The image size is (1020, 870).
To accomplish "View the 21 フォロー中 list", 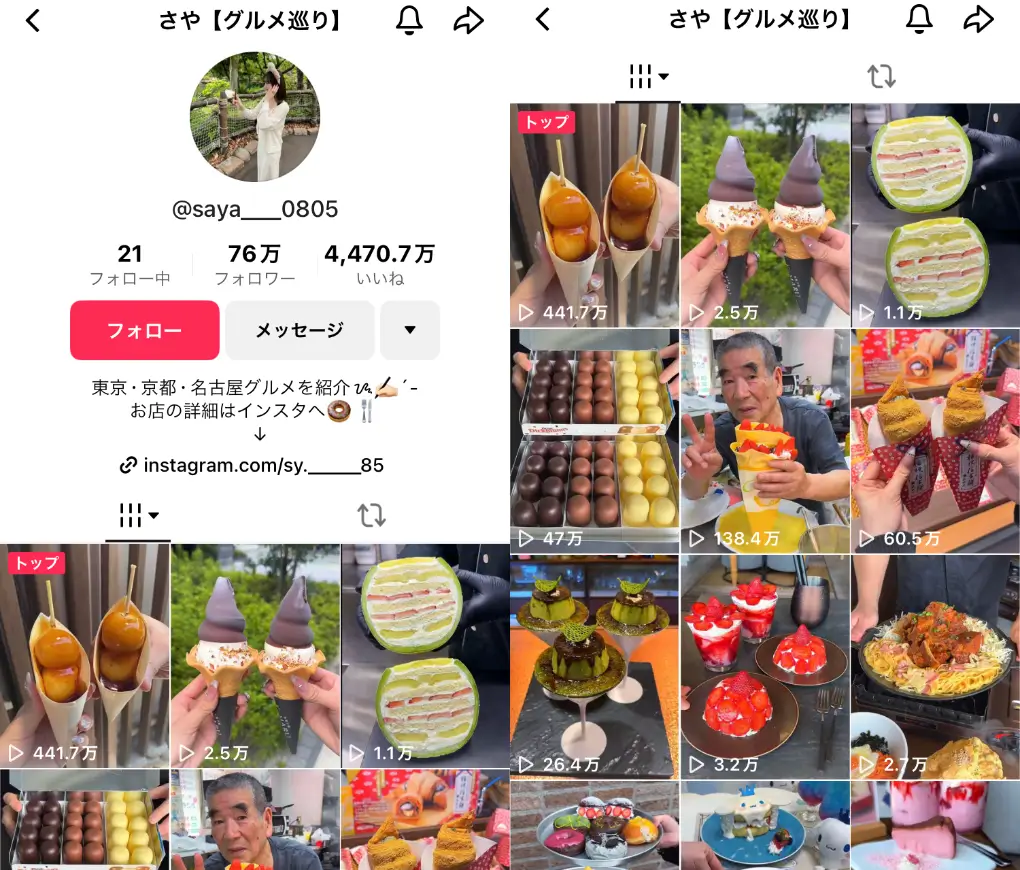I will tap(130, 265).
